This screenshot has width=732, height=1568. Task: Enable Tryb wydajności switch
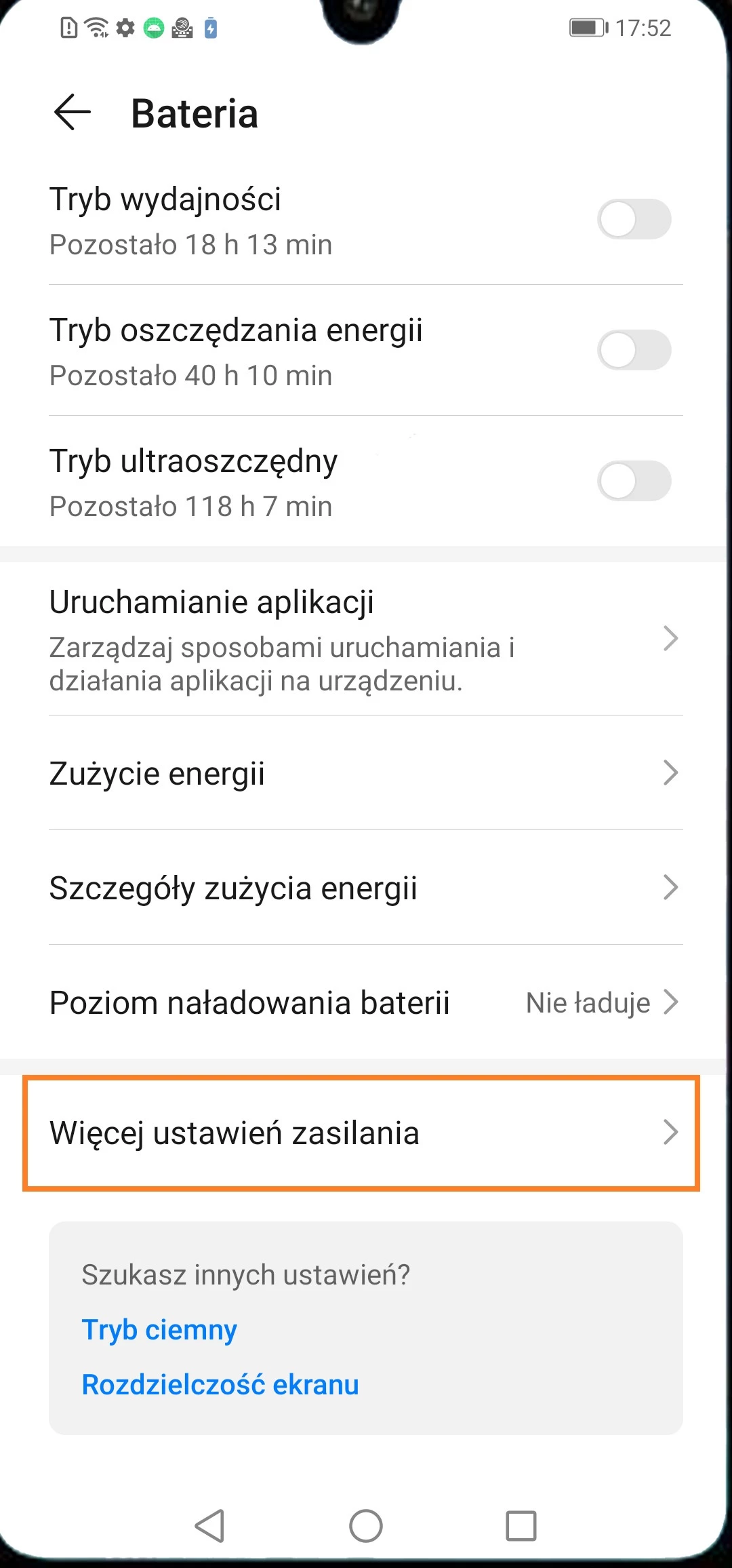tap(634, 219)
